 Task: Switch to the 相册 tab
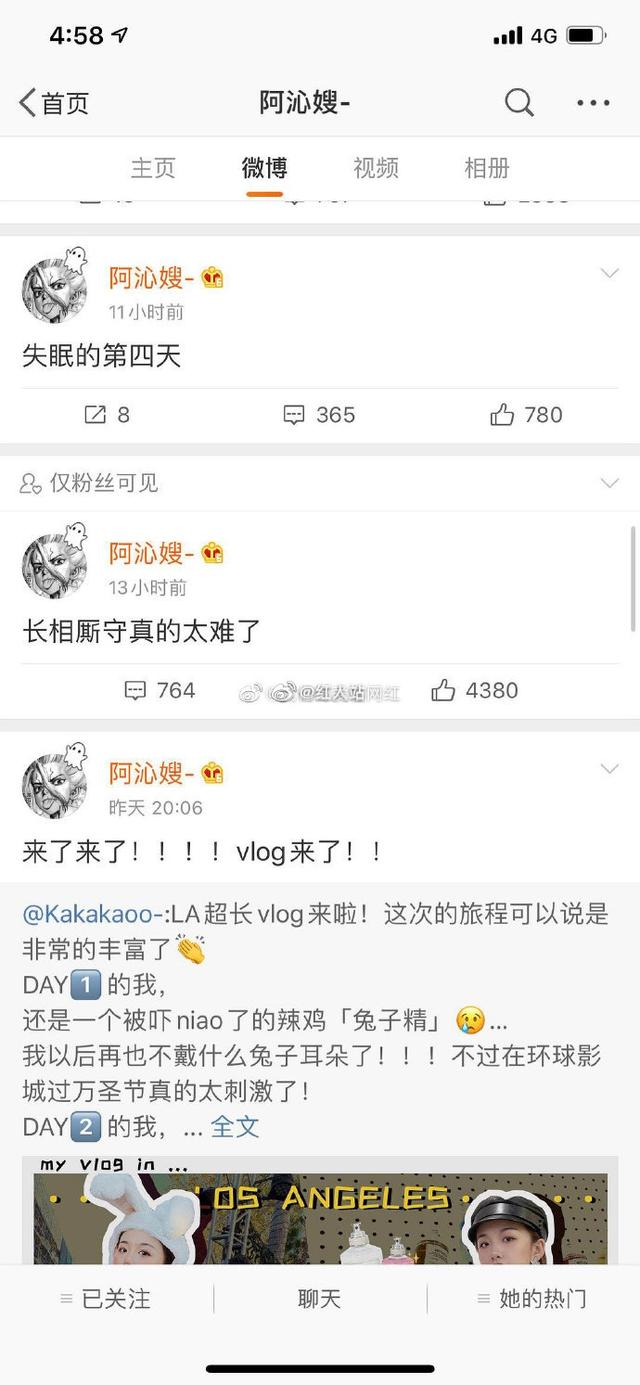pyautogui.click(x=487, y=168)
